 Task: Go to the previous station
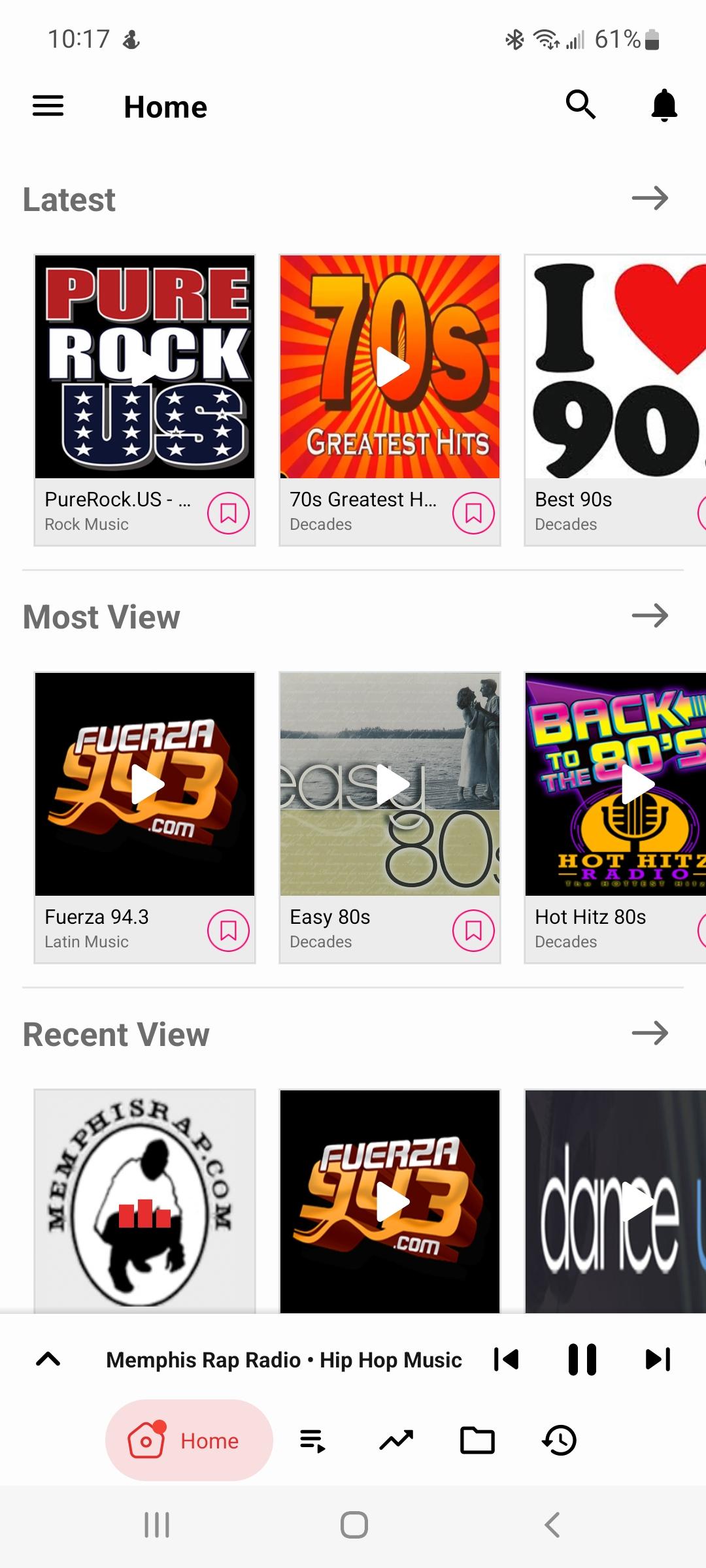[x=507, y=1360]
